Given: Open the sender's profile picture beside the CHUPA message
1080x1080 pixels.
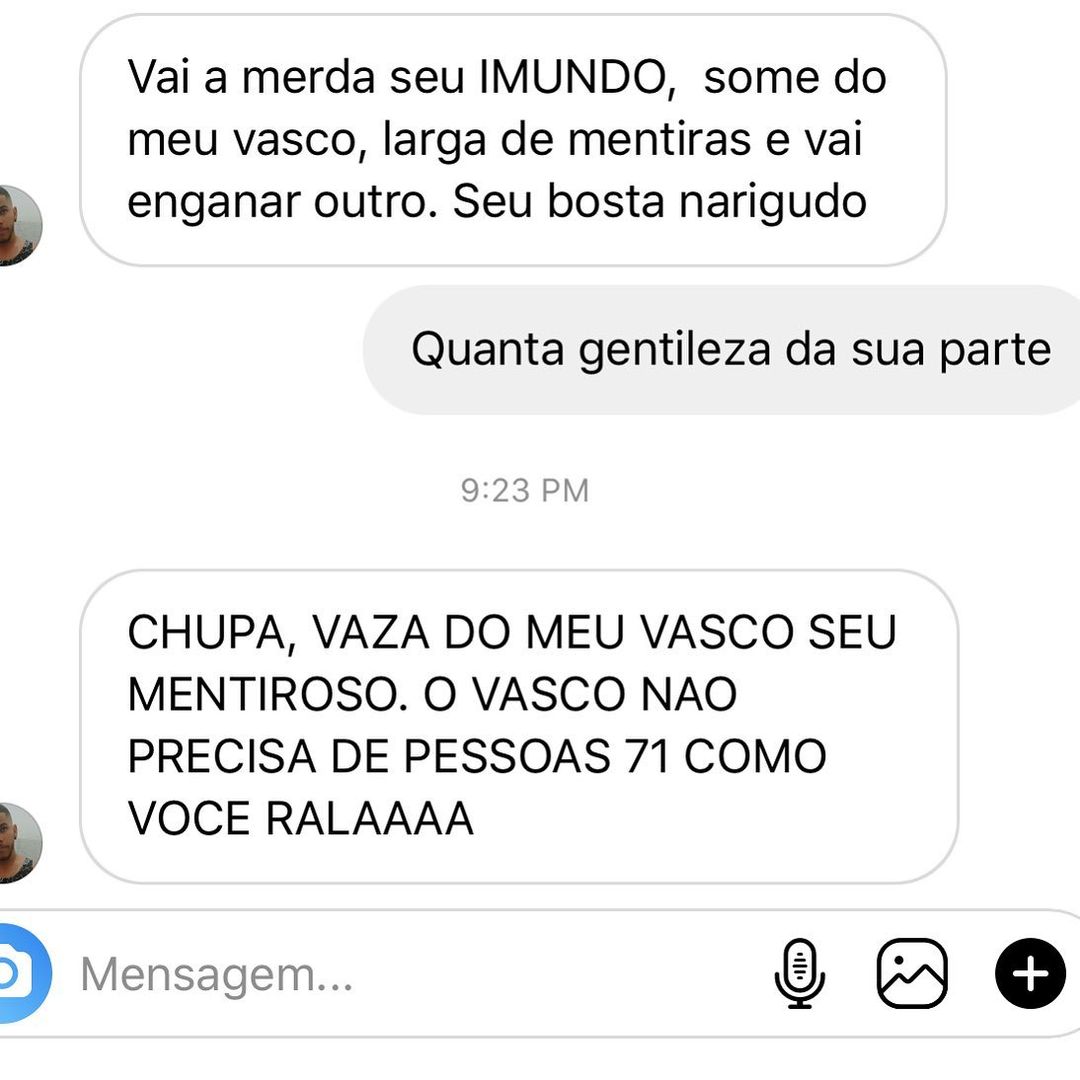Looking at the screenshot, I should pos(16,842).
